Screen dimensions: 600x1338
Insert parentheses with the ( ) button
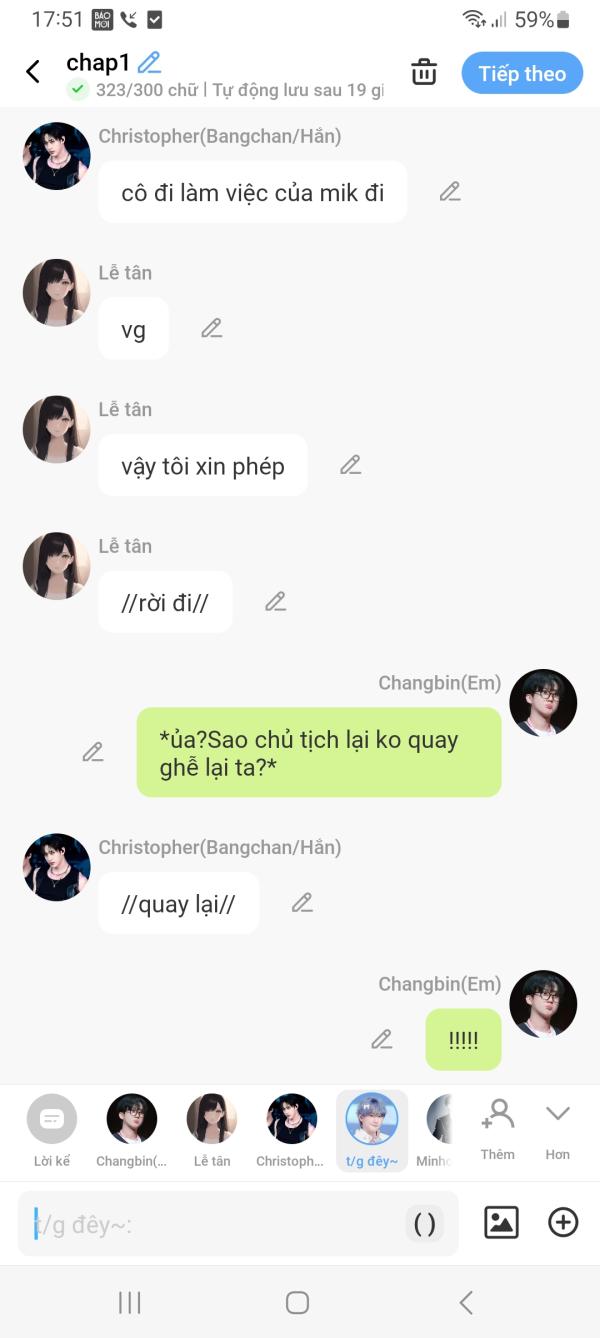tap(425, 1224)
